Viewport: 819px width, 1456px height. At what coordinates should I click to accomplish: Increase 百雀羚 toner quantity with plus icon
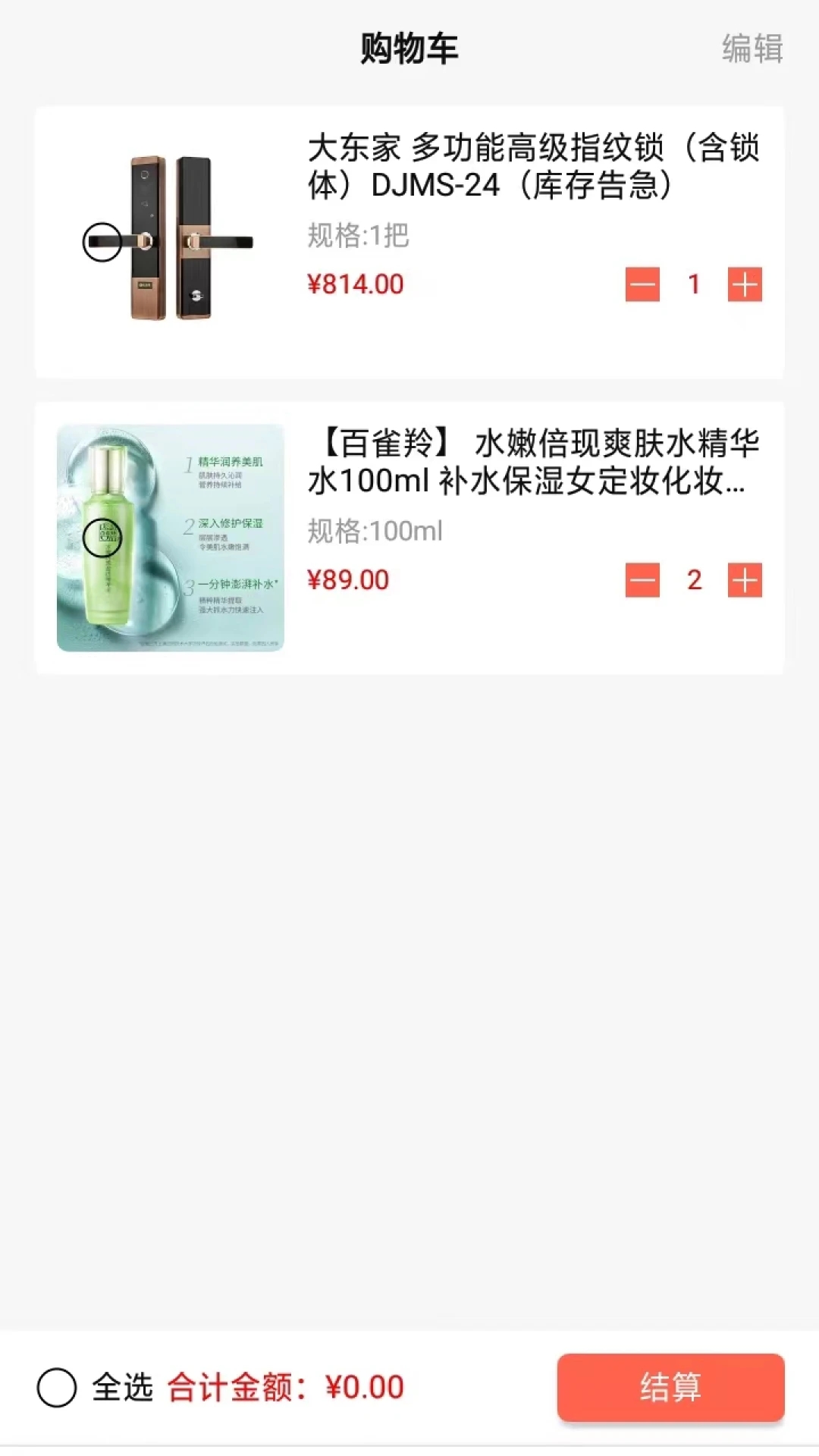click(x=745, y=580)
